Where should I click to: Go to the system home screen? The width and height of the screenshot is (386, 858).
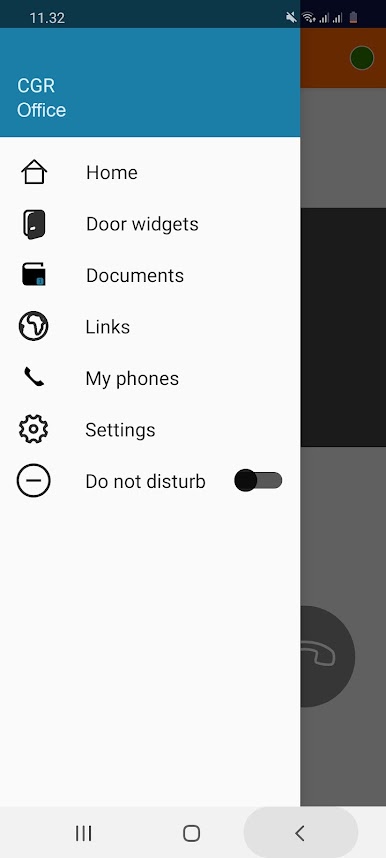pos(191,833)
